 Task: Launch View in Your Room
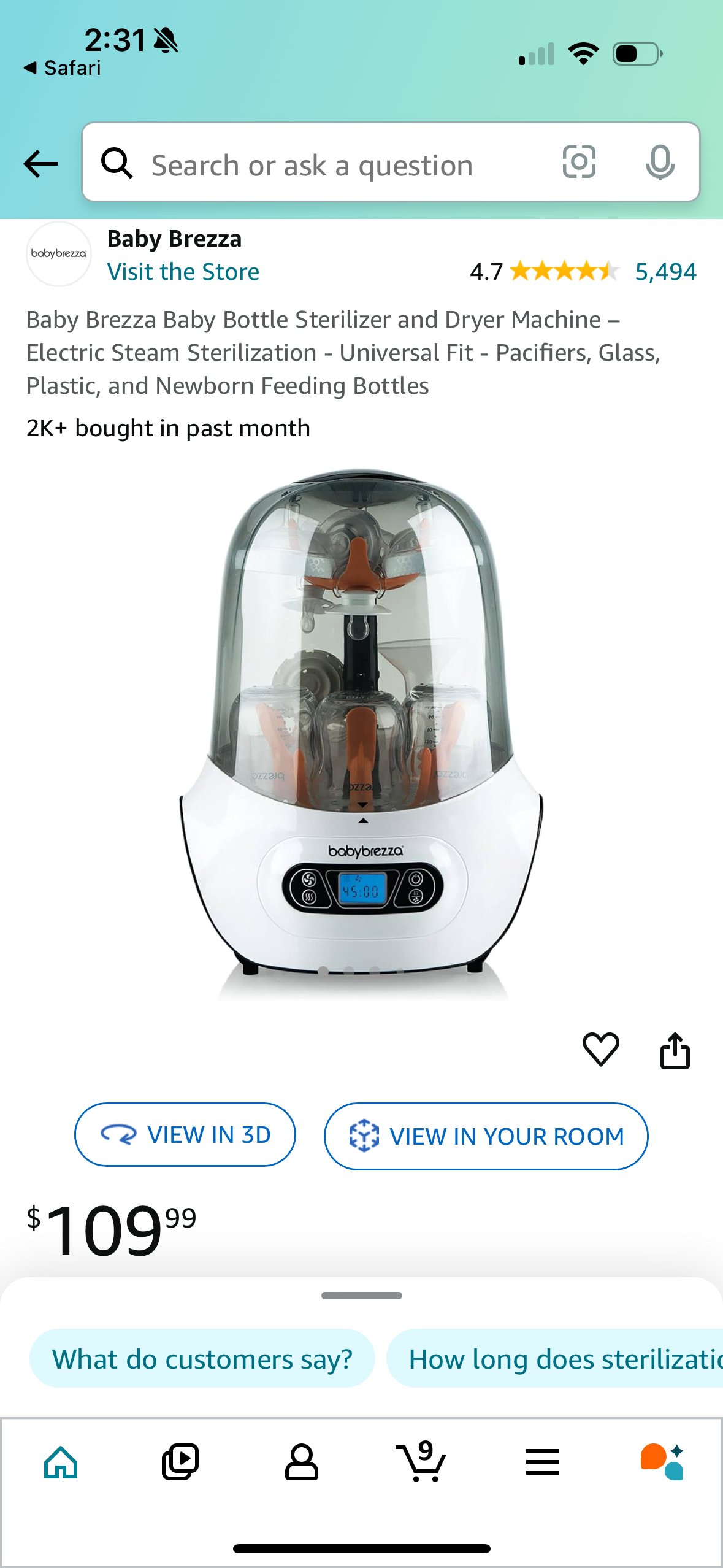click(486, 1136)
